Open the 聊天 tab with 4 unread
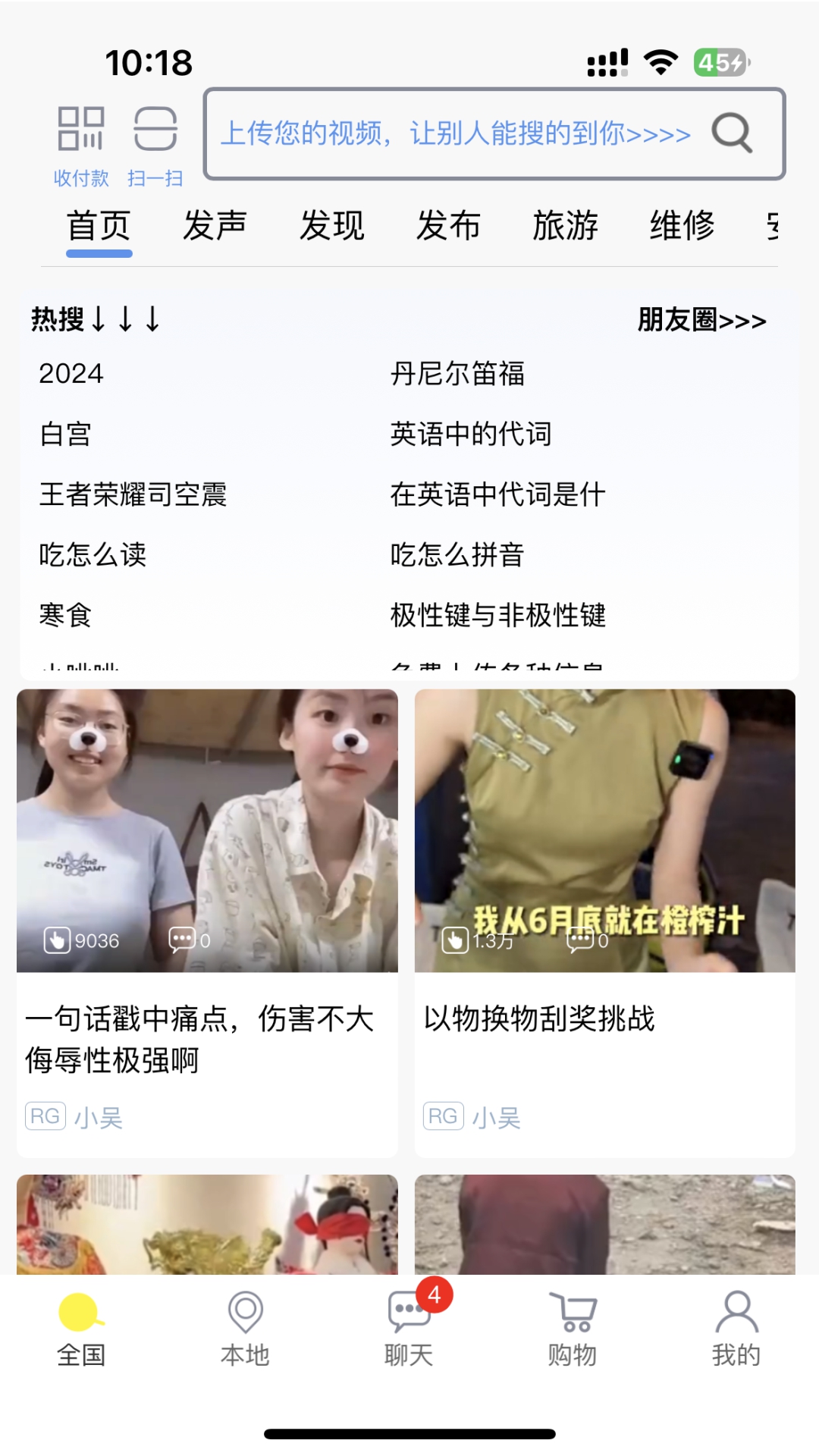The image size is (819, 1456). tap(409, 1328)
